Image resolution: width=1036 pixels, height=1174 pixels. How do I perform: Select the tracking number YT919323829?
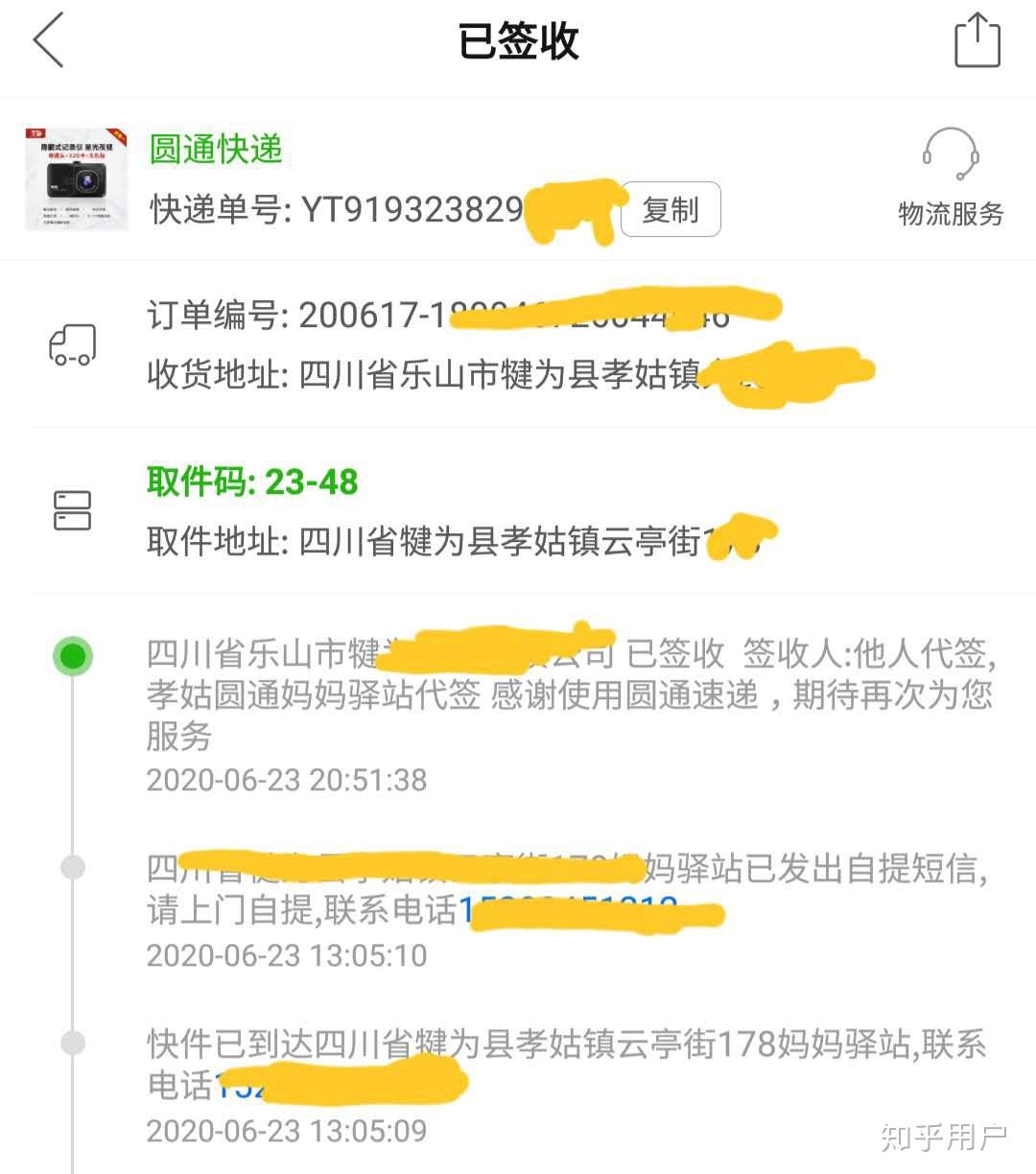[x=412, y=209]
